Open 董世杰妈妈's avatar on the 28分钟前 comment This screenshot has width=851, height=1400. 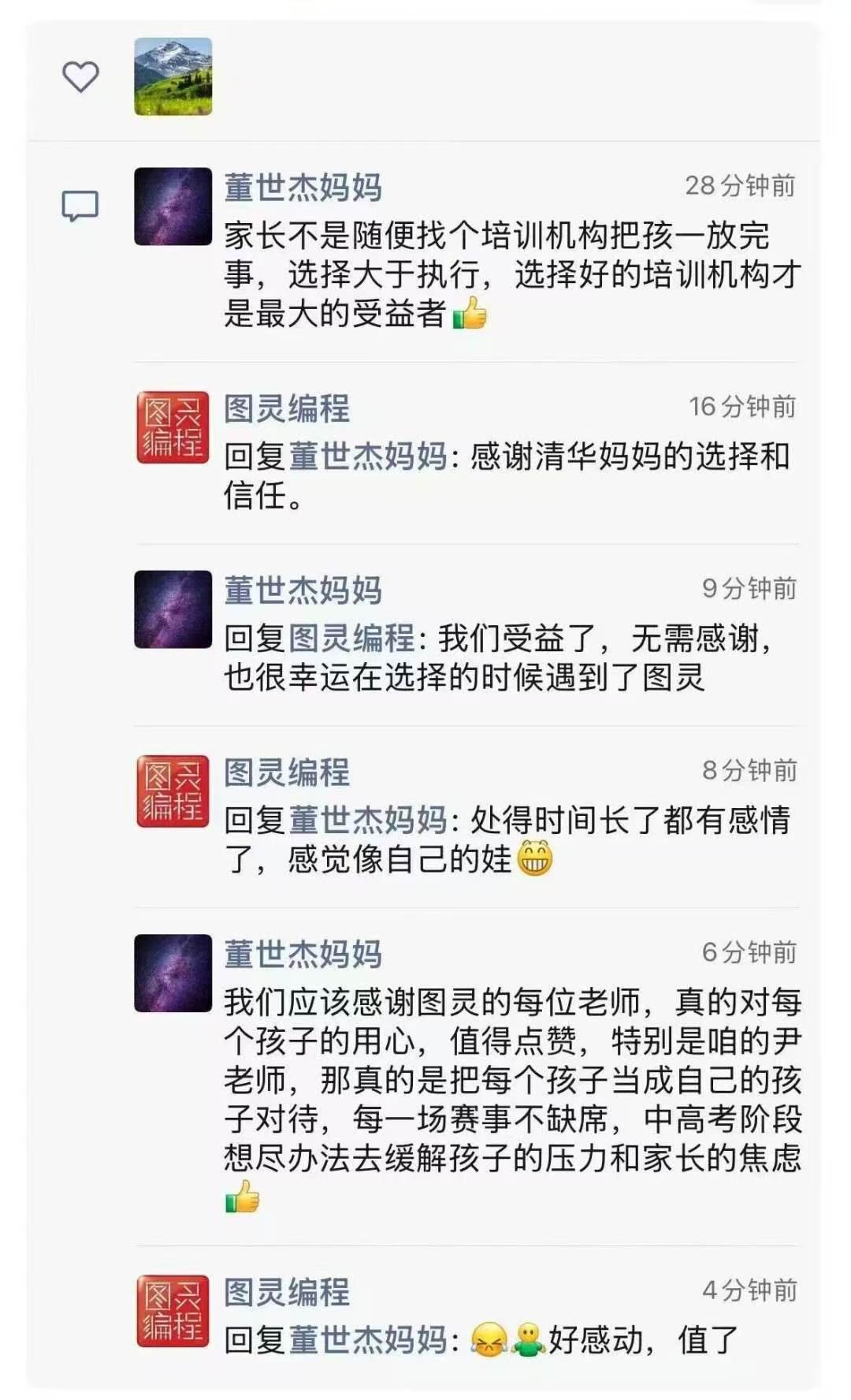click(x=173, y=207)
